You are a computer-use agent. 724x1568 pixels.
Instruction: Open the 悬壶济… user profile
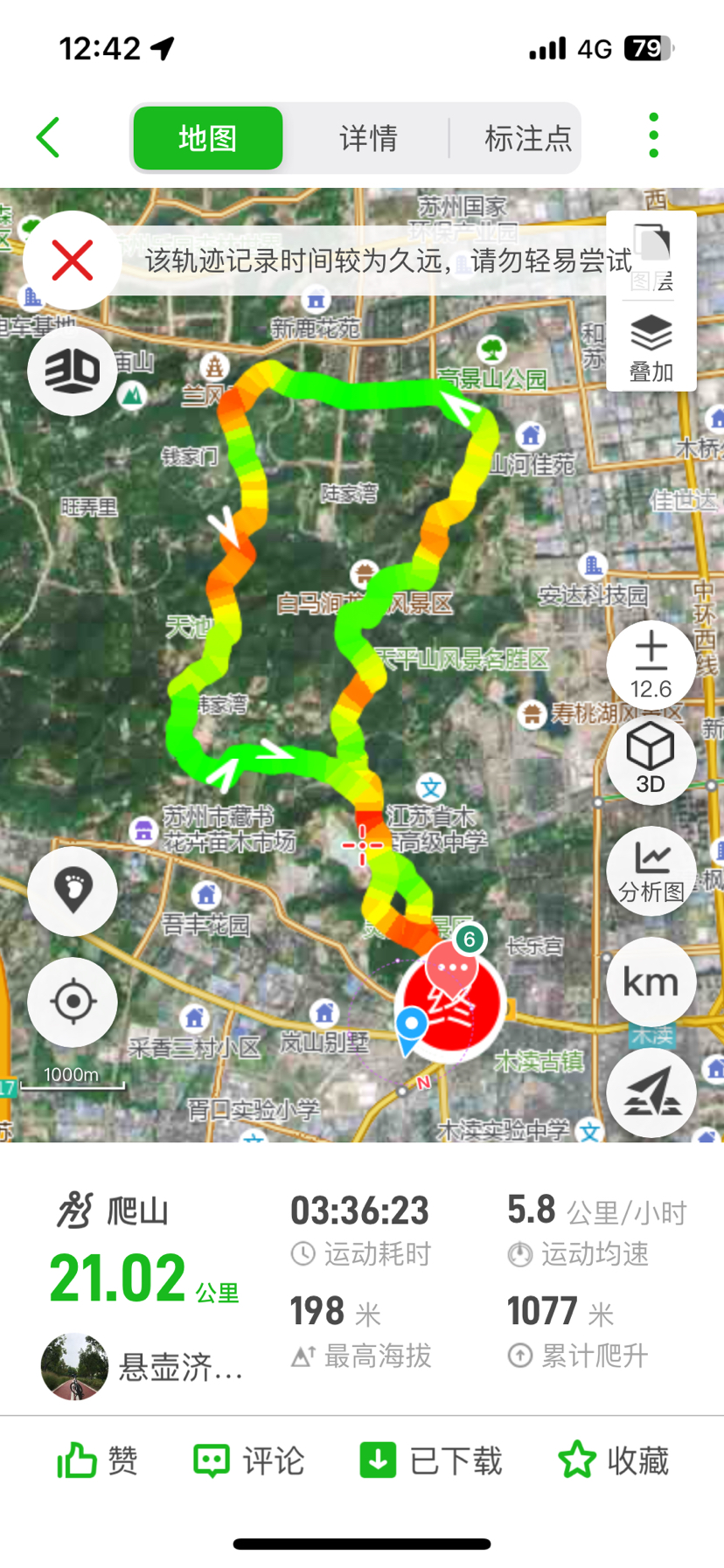[140, 1365]
